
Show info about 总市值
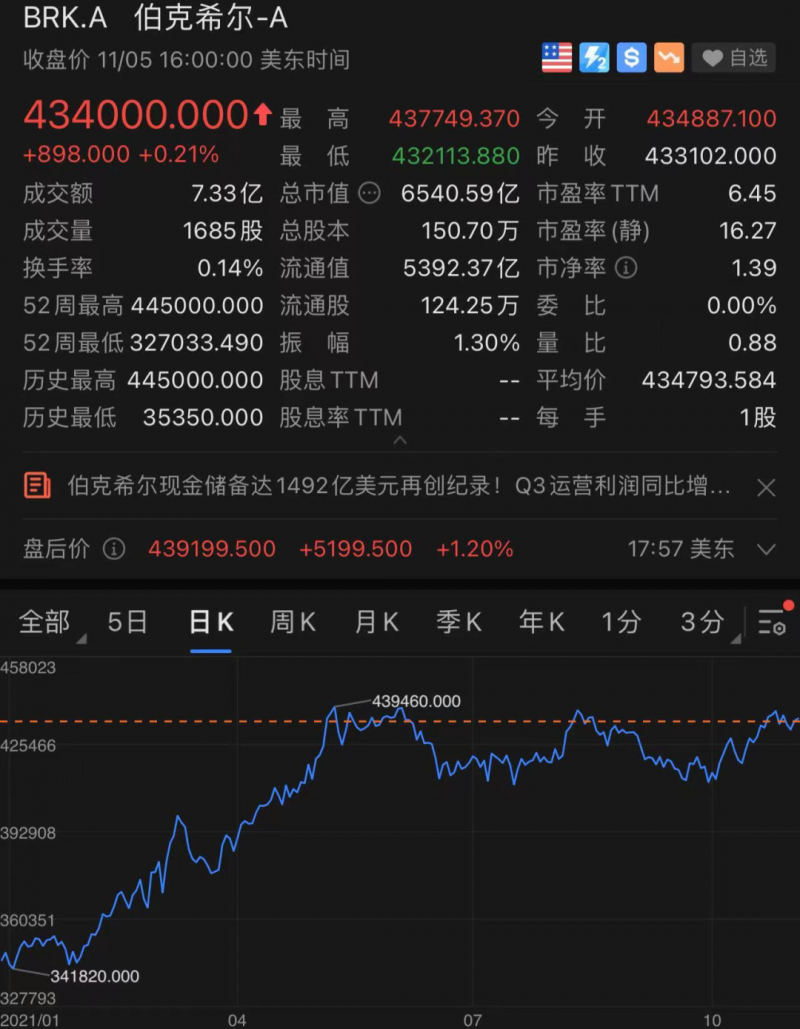pos(369,193)
